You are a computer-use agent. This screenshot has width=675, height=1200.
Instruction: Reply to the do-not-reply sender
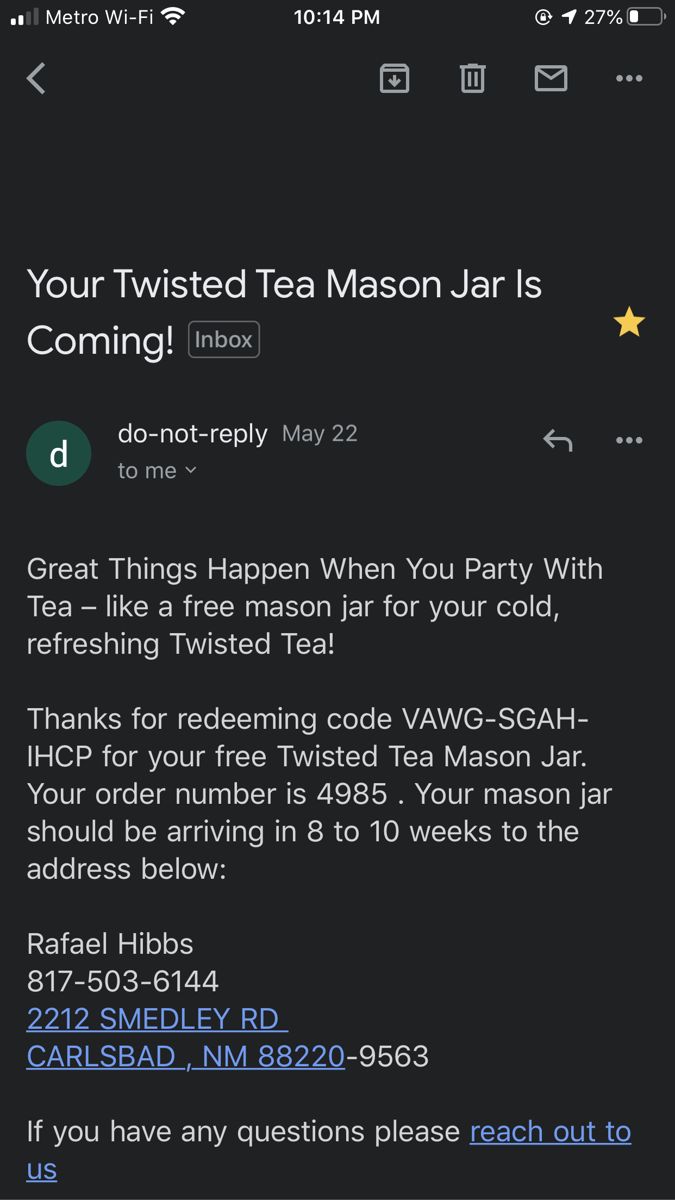click(557, 439)
